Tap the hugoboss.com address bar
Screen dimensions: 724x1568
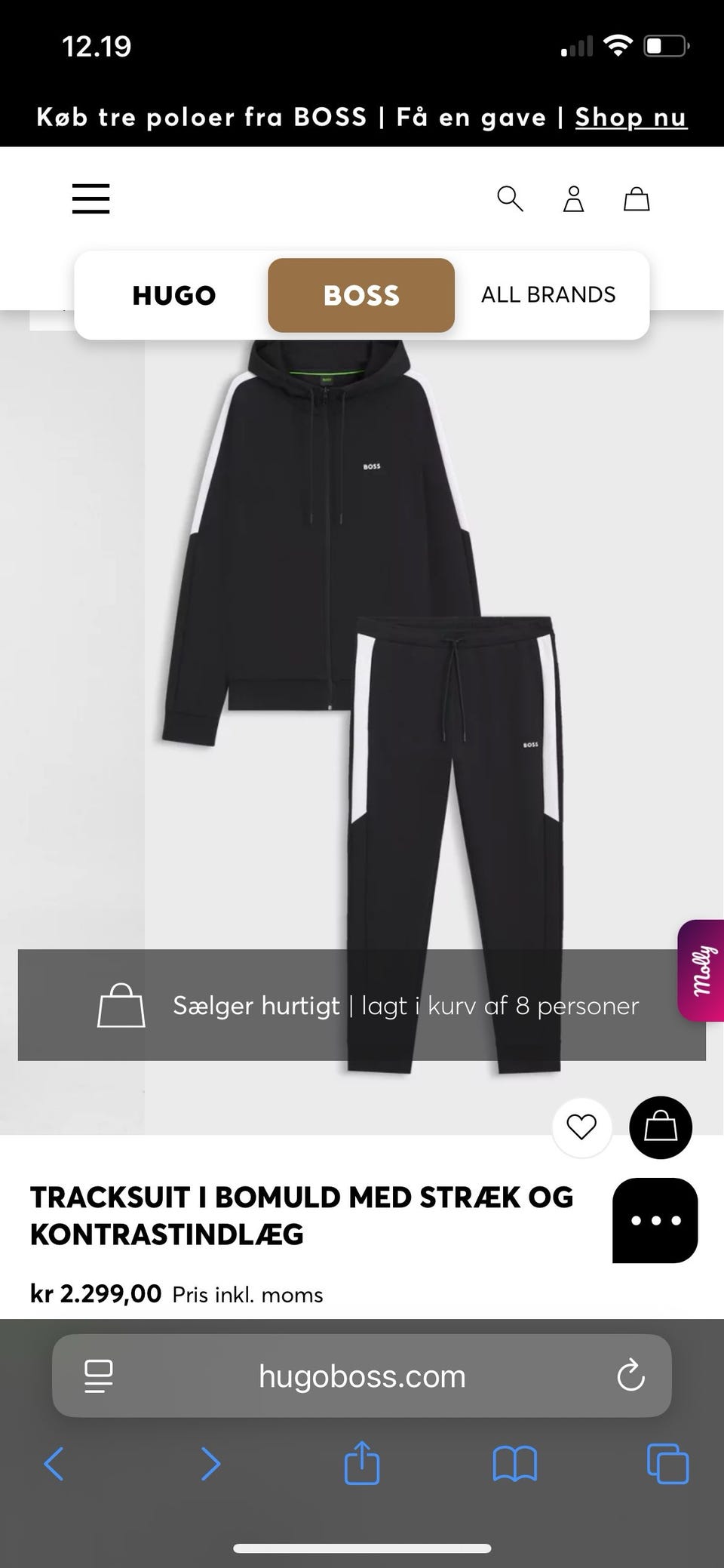pos(362,1376)
